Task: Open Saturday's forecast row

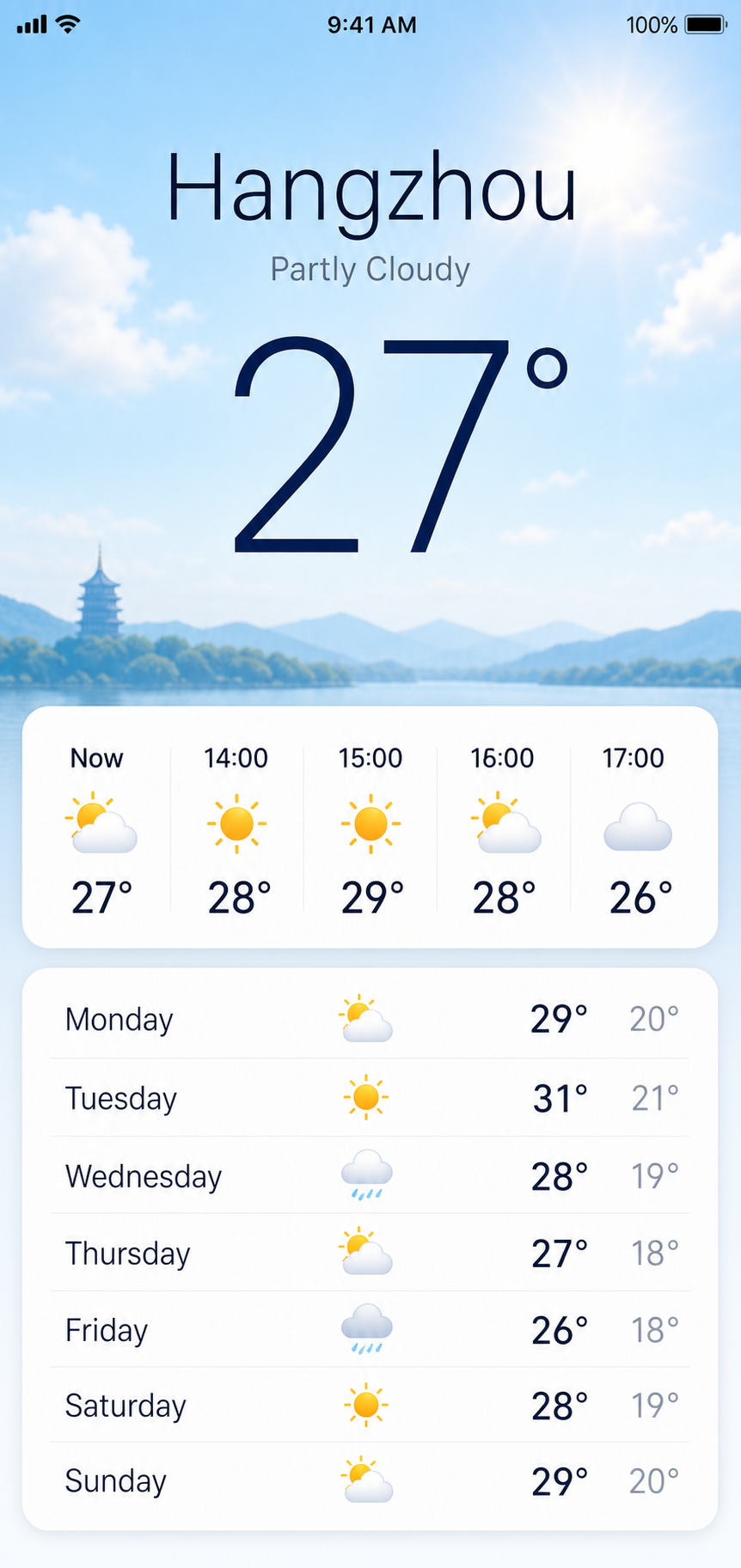Action: pos(370,1405)
